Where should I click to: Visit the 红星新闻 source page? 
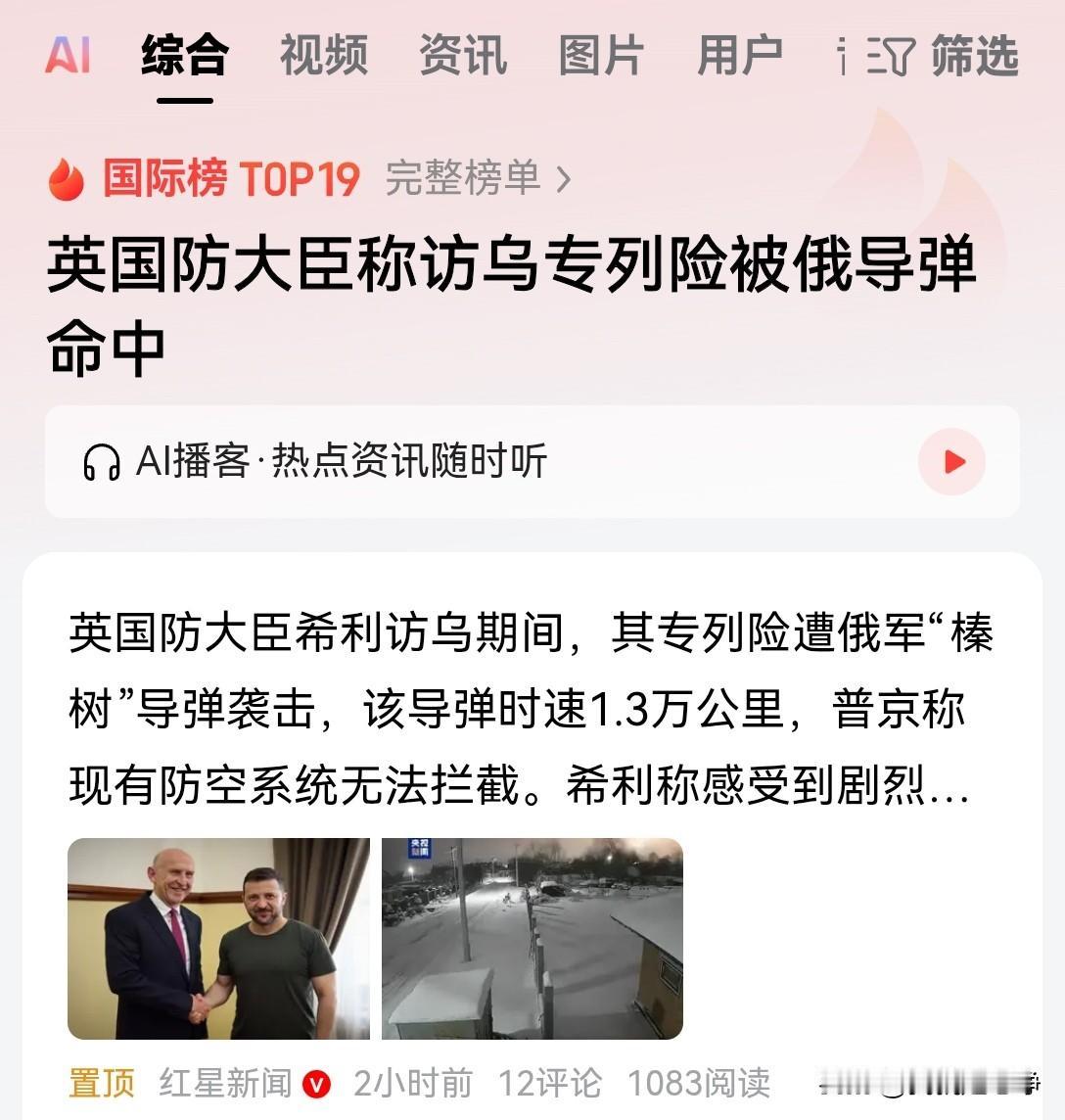click(227, 1082)
